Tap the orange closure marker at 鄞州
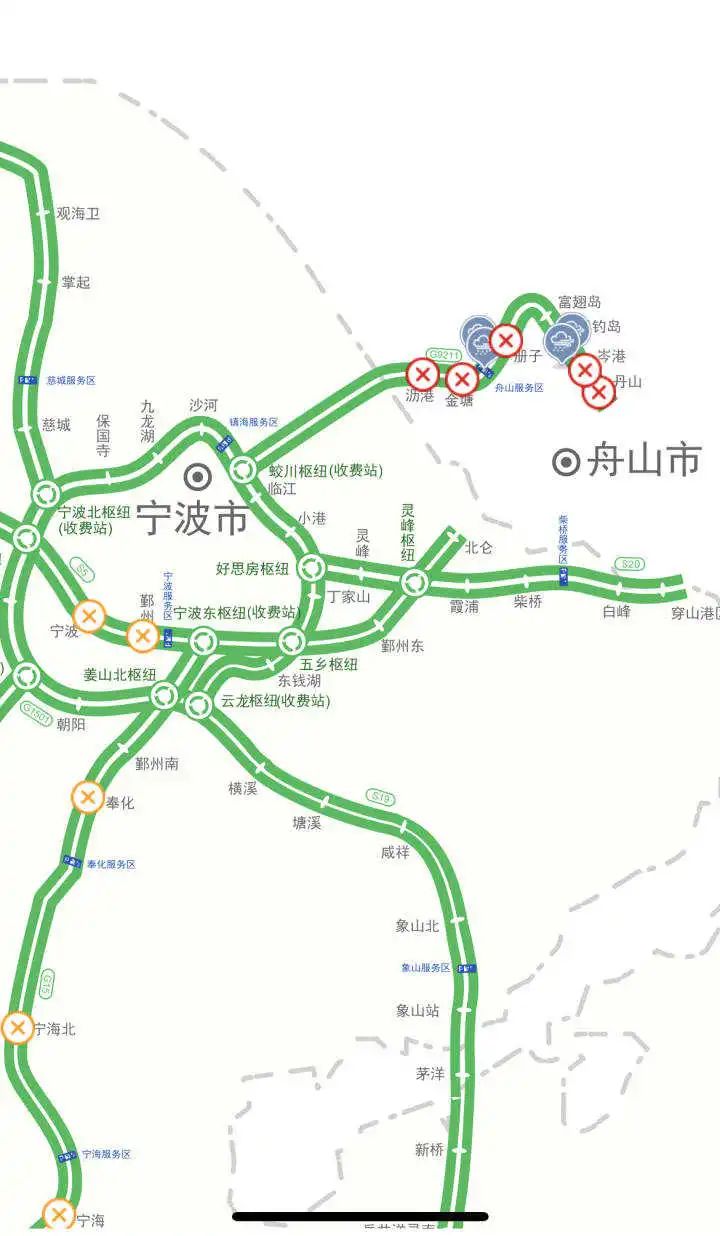The height and width of the screenshot is (1236, 720). click(143, 635)
